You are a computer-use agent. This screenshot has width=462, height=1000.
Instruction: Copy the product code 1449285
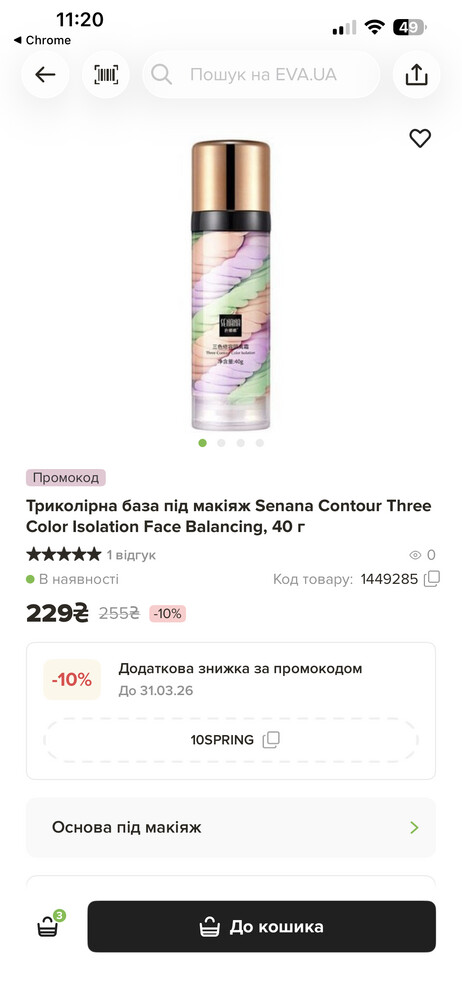(x=433, y=578)
